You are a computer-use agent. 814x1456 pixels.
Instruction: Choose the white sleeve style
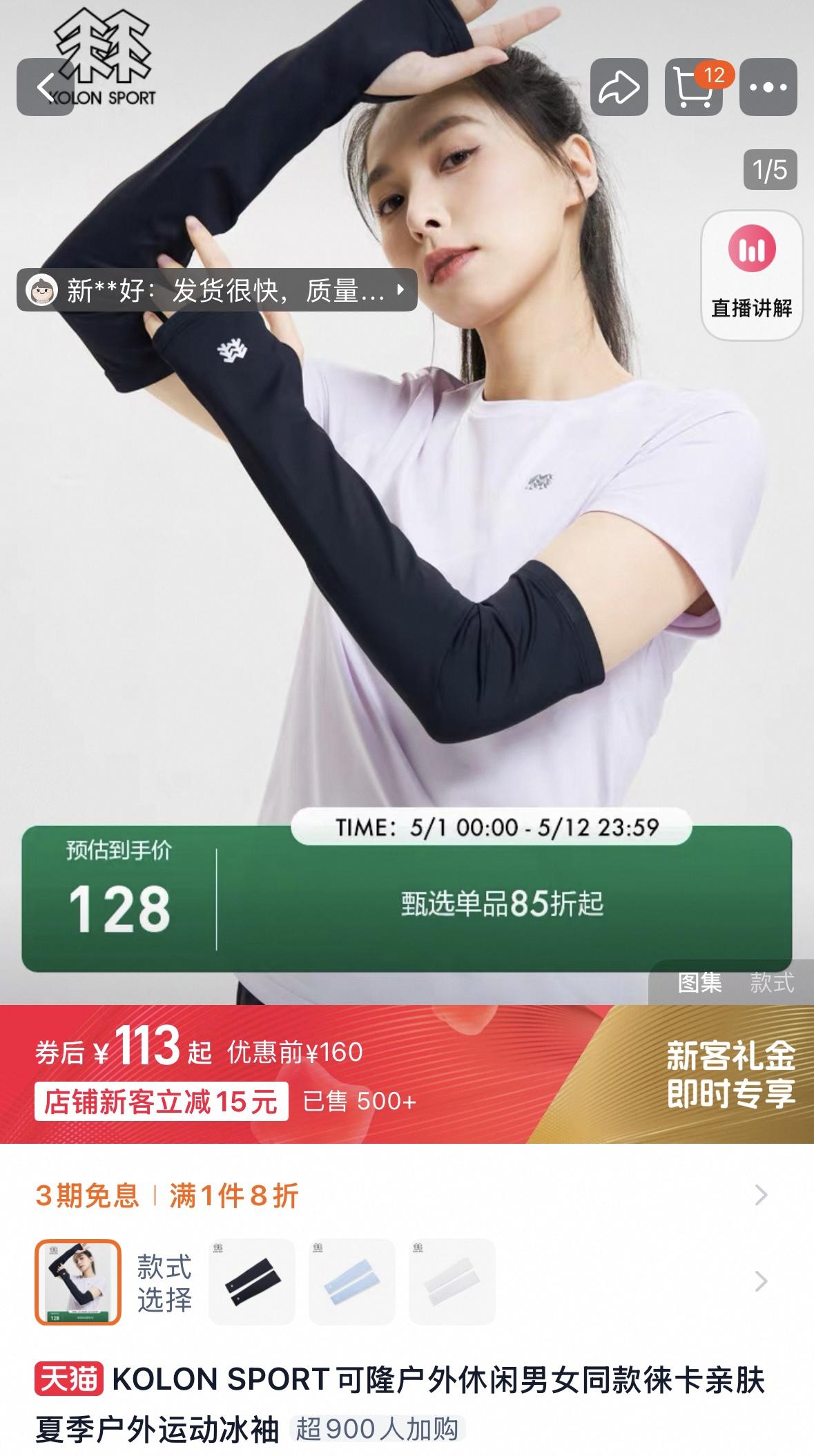[452, 1283]
